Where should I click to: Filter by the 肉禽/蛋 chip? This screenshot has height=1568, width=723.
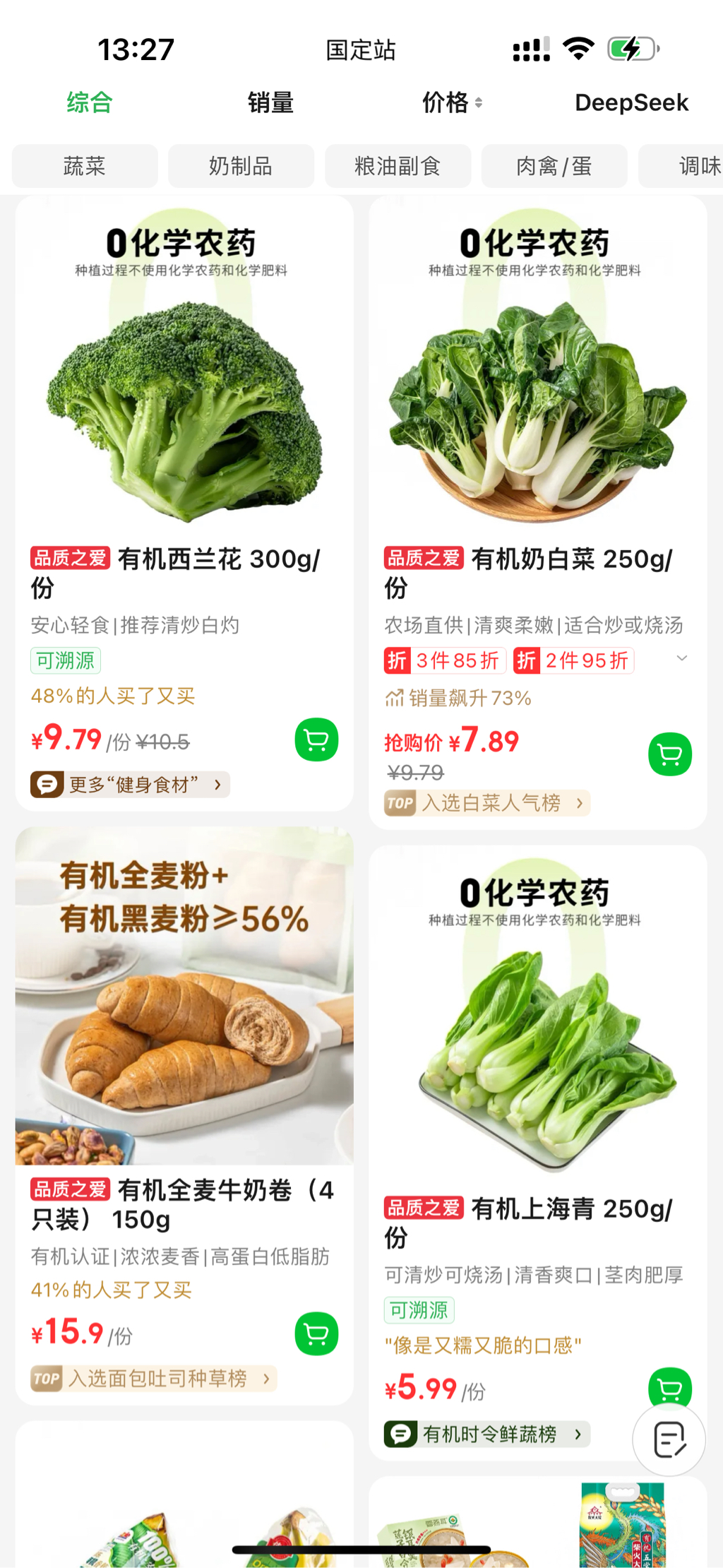click(x=554, y=167)
